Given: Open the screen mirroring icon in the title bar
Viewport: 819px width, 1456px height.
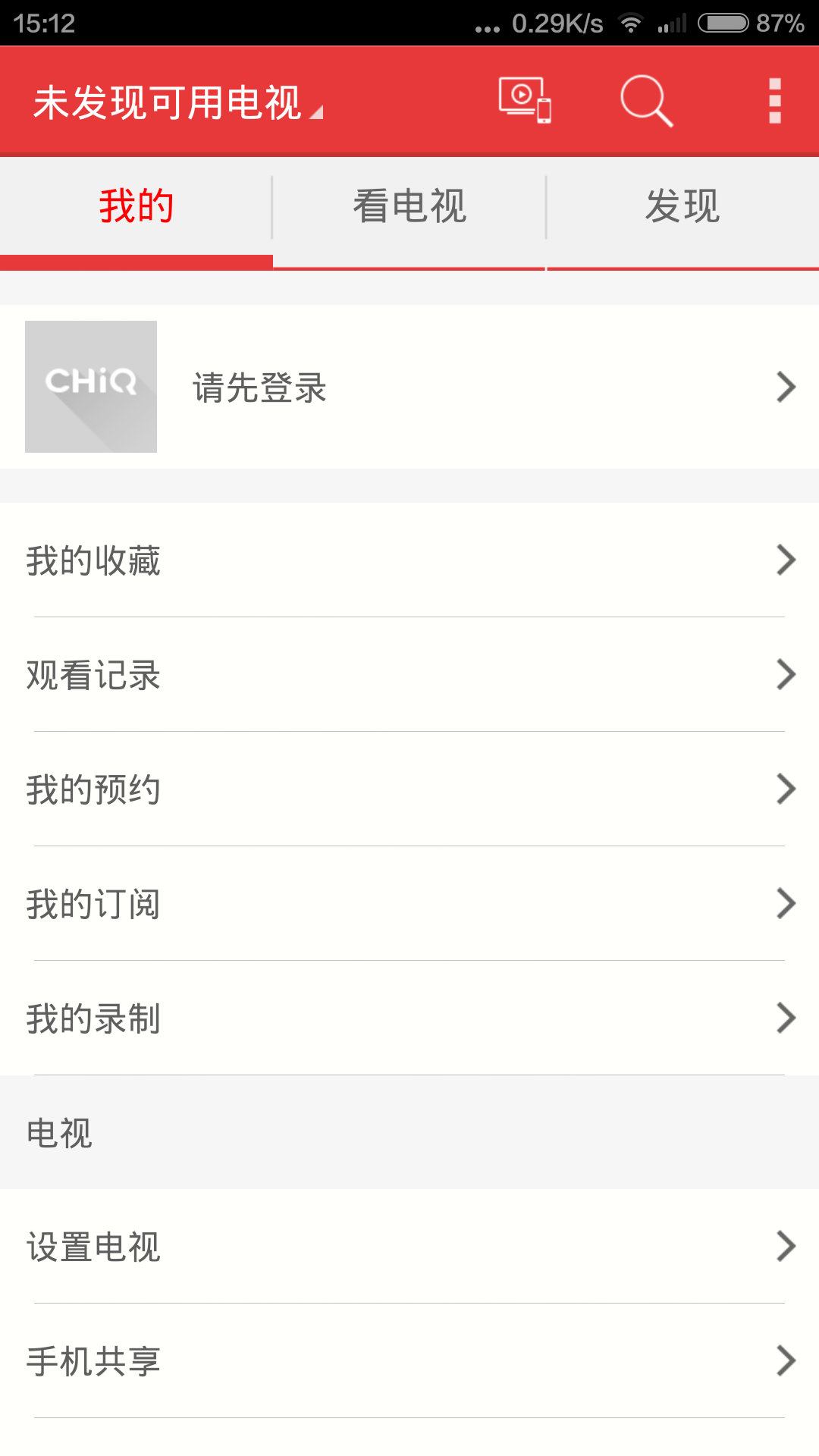Looking at the screenshot, I should pyautogui.click(x=523, y=100).
